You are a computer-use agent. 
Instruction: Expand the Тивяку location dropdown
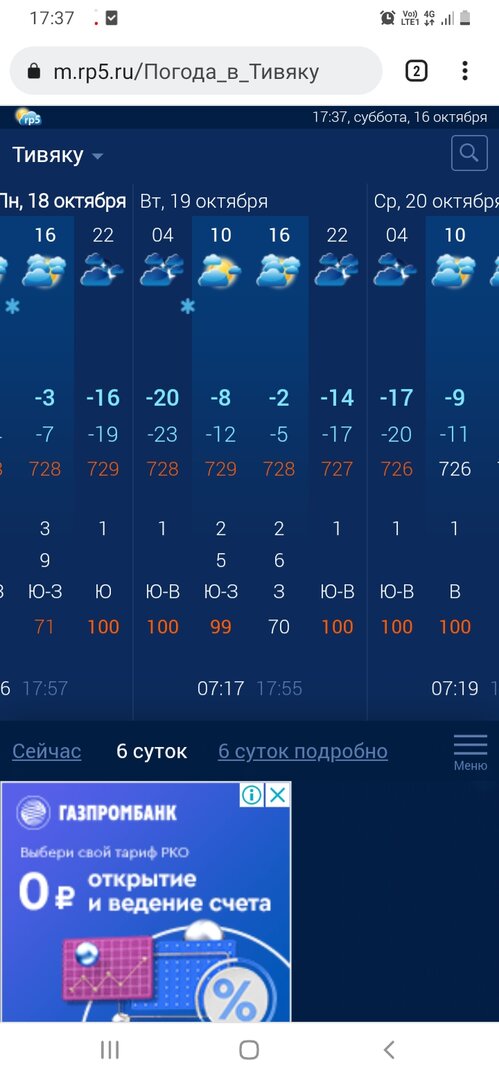pos(58,155)
